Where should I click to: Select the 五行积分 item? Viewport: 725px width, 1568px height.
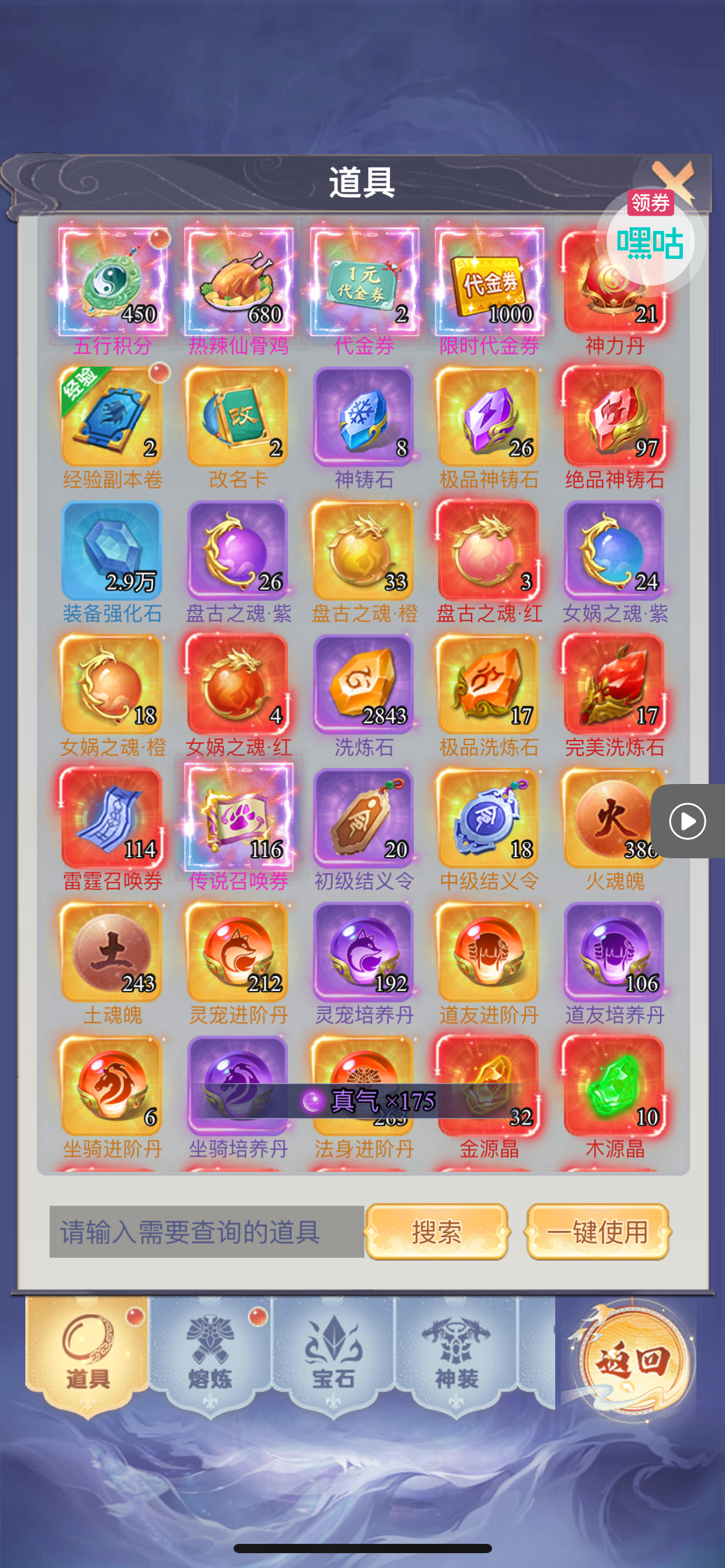pyautogui.click(x=113, y=282)
